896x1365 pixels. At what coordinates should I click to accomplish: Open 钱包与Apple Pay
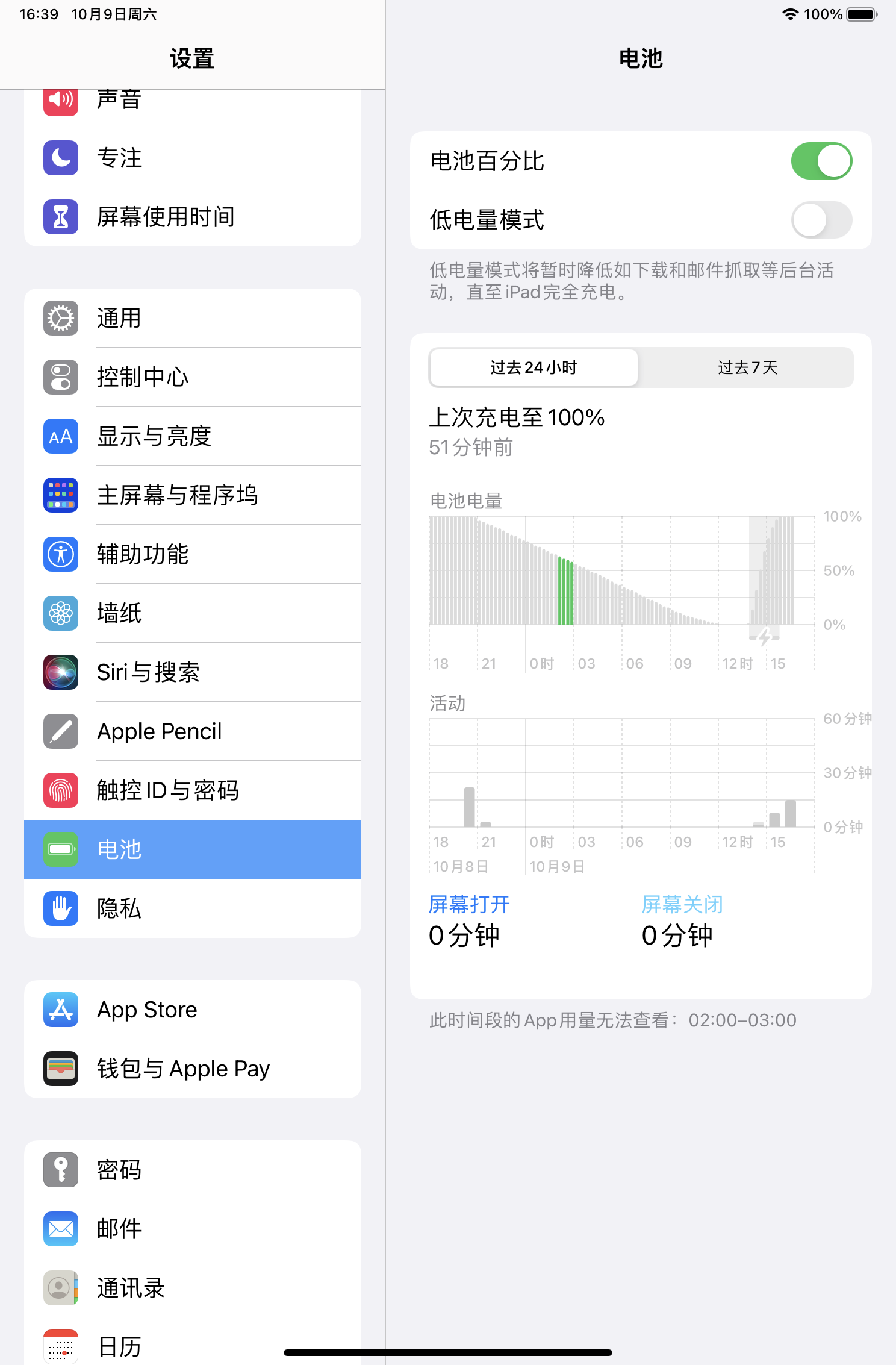(193, 1069)
